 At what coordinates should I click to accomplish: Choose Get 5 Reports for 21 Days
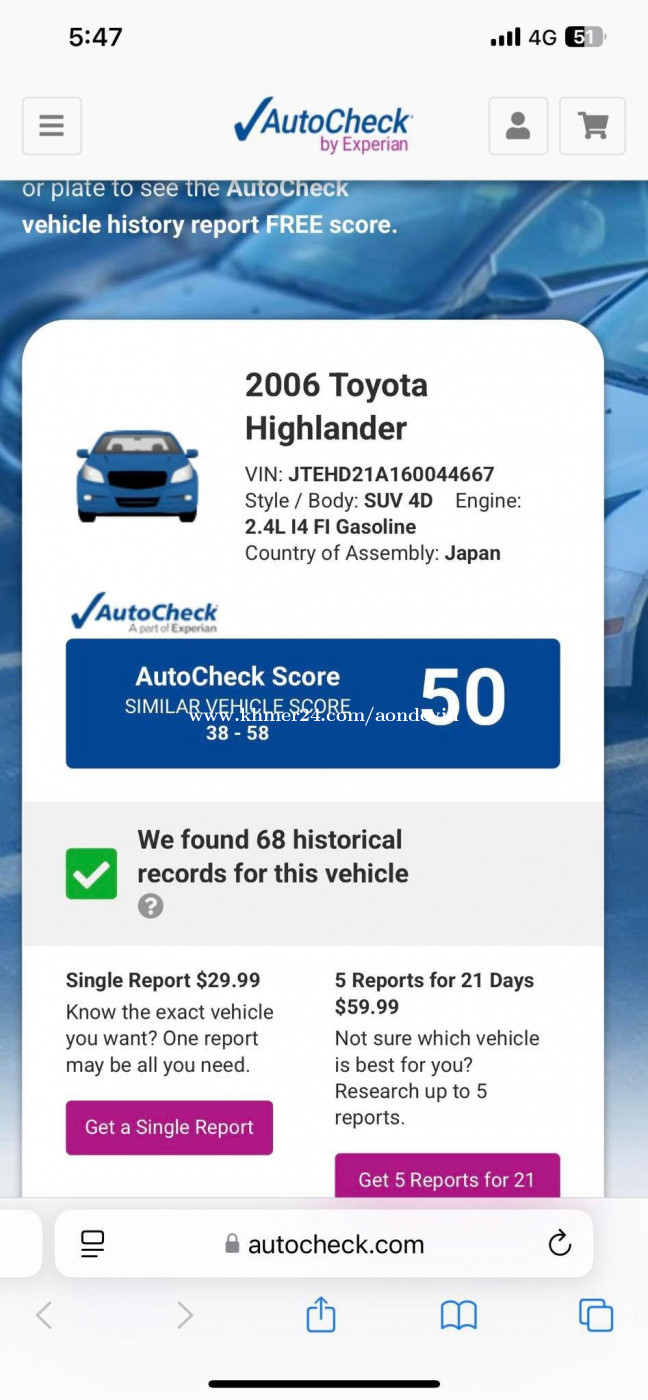click(447, 1176)
